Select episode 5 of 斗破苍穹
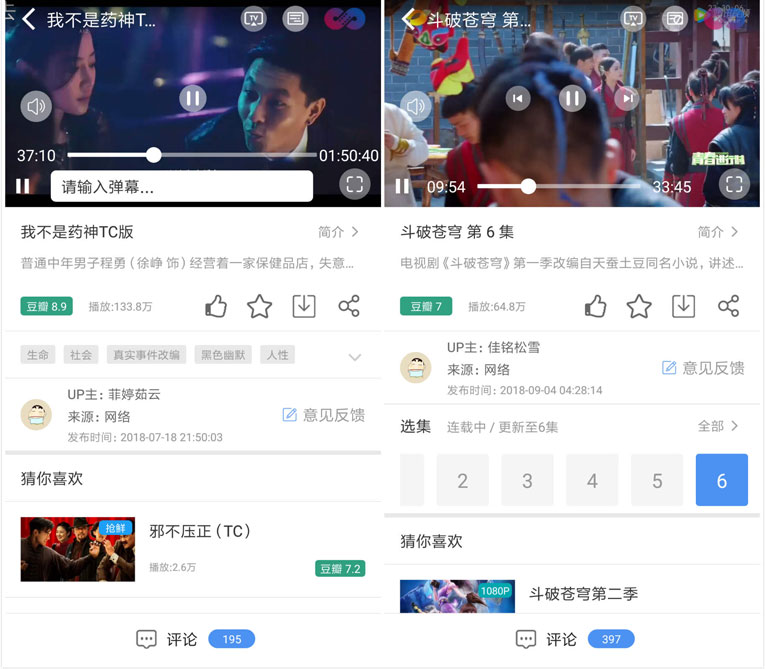The height and width of the screenshot is (669, 765). pyautogui.click(x=657, y=480)
